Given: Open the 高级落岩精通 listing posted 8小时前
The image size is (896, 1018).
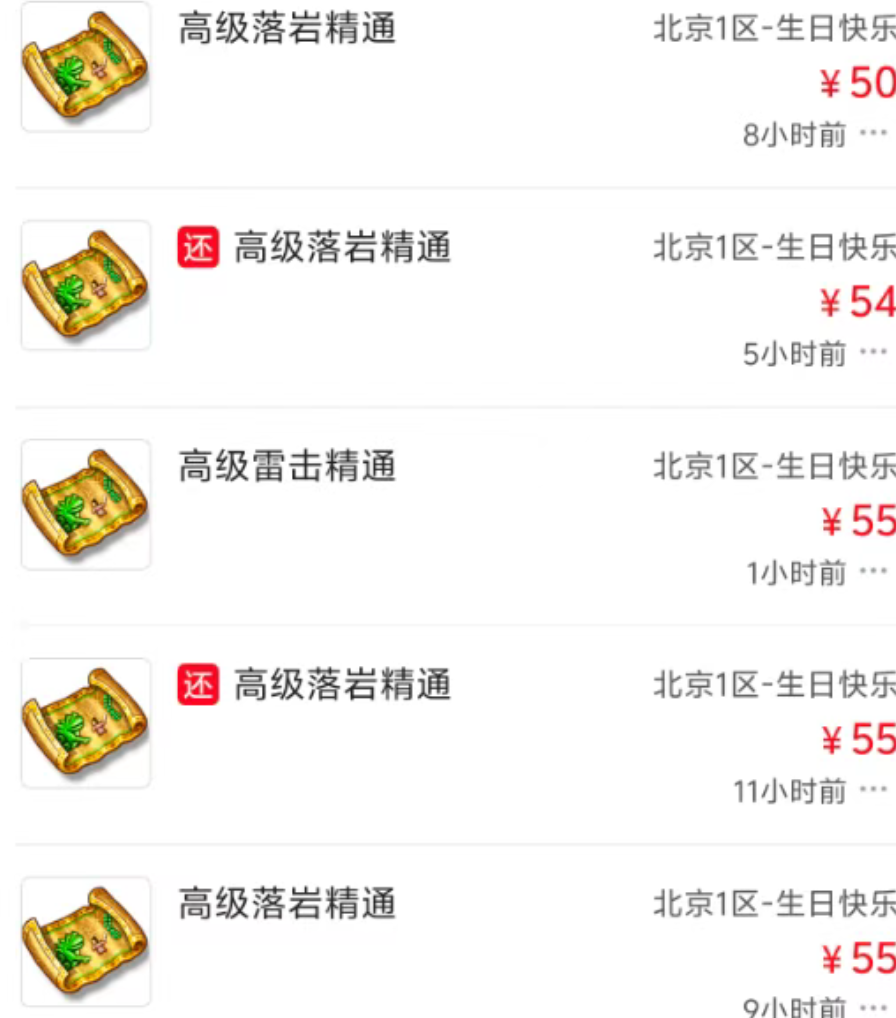Looking at the screenshot, I should pyautogui.click(x=287, y=30).
